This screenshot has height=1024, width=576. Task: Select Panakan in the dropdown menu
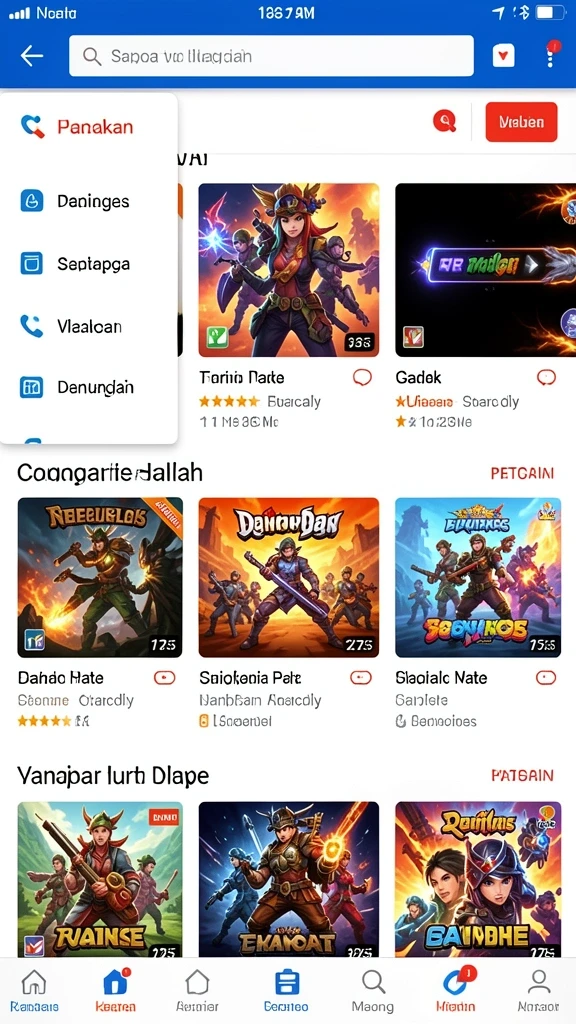(x=89, y=126)
